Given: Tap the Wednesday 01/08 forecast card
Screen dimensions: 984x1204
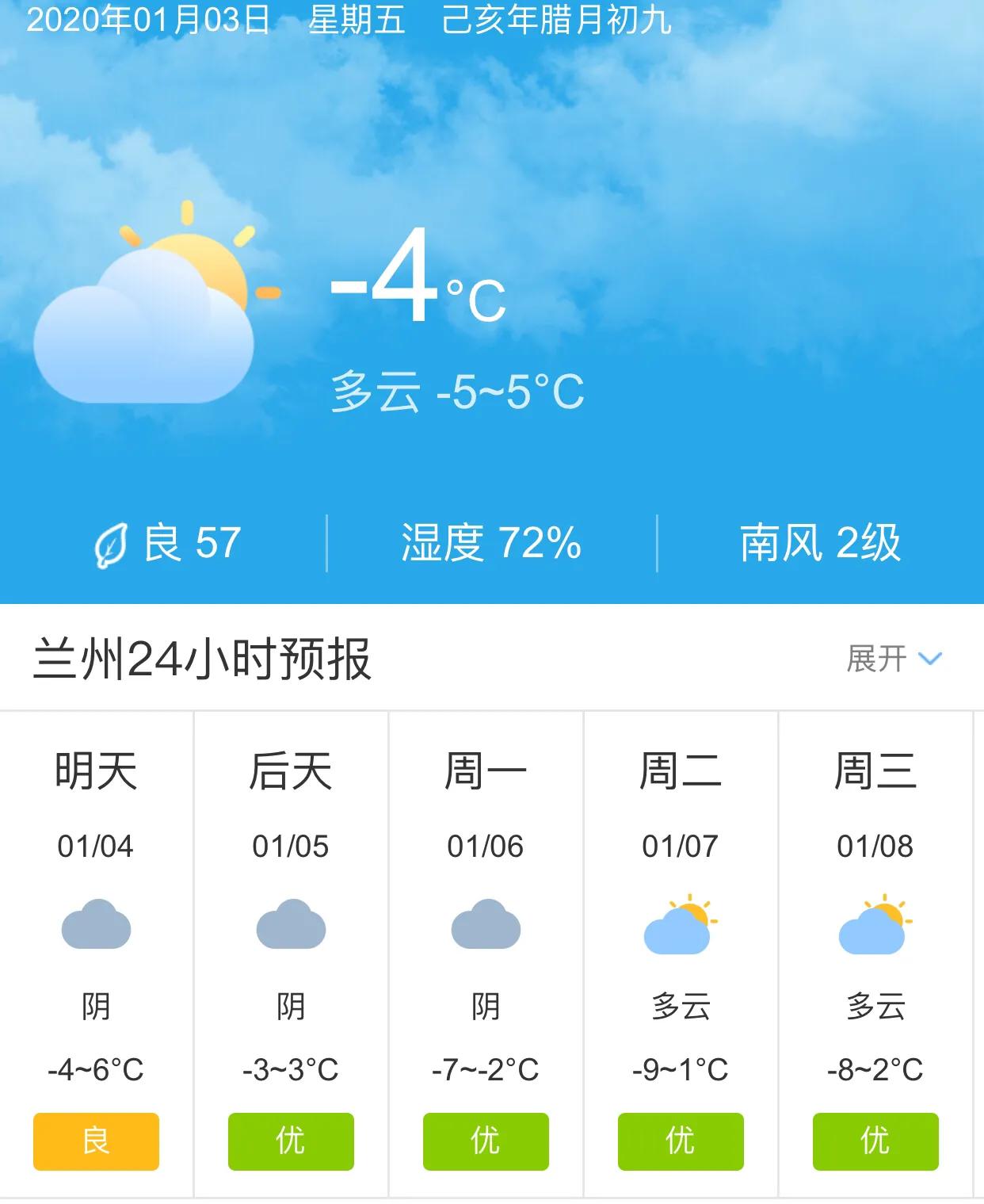Looking at the screenshot, I should coord(875,951).
